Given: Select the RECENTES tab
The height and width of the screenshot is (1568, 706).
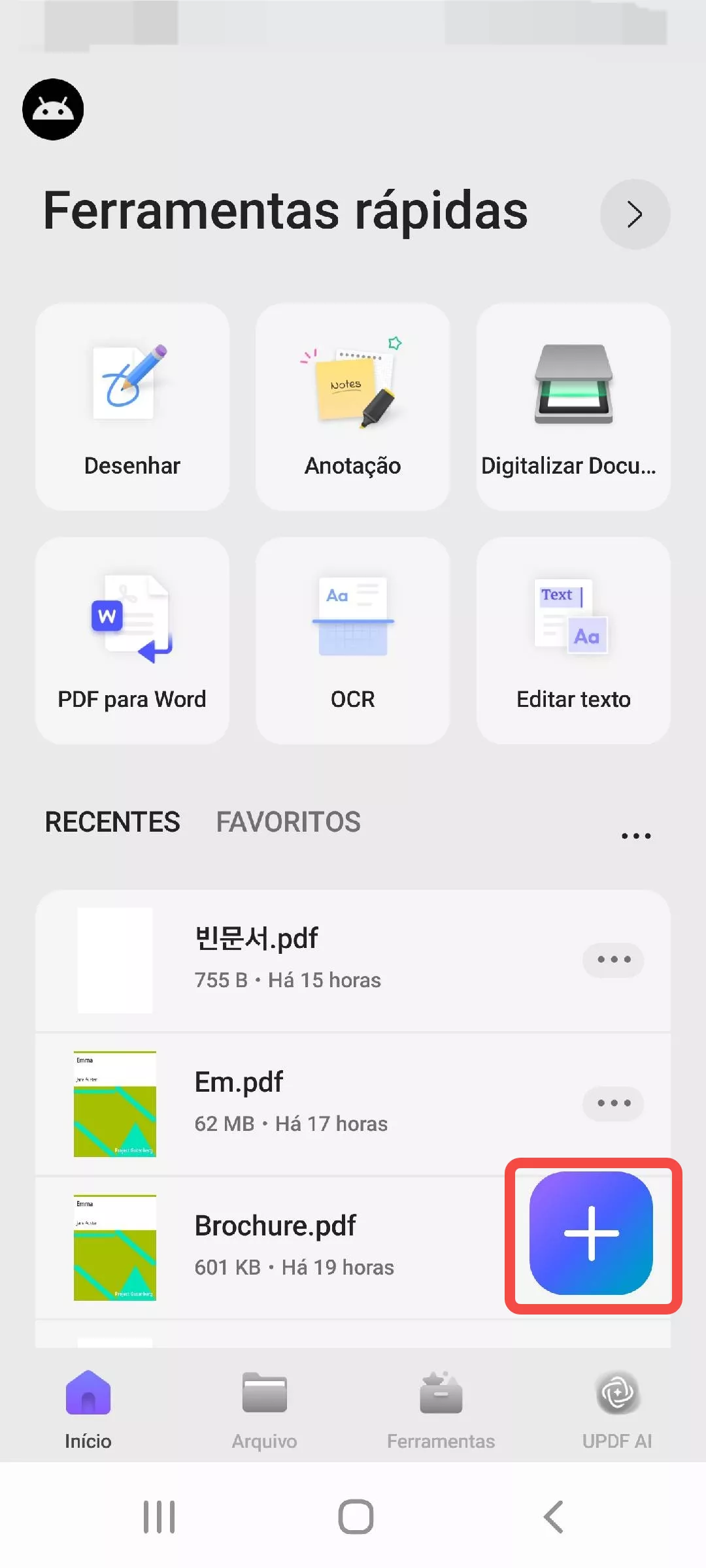Looking at the screenshot, I should pyautogui.click(x=112, y=822).
